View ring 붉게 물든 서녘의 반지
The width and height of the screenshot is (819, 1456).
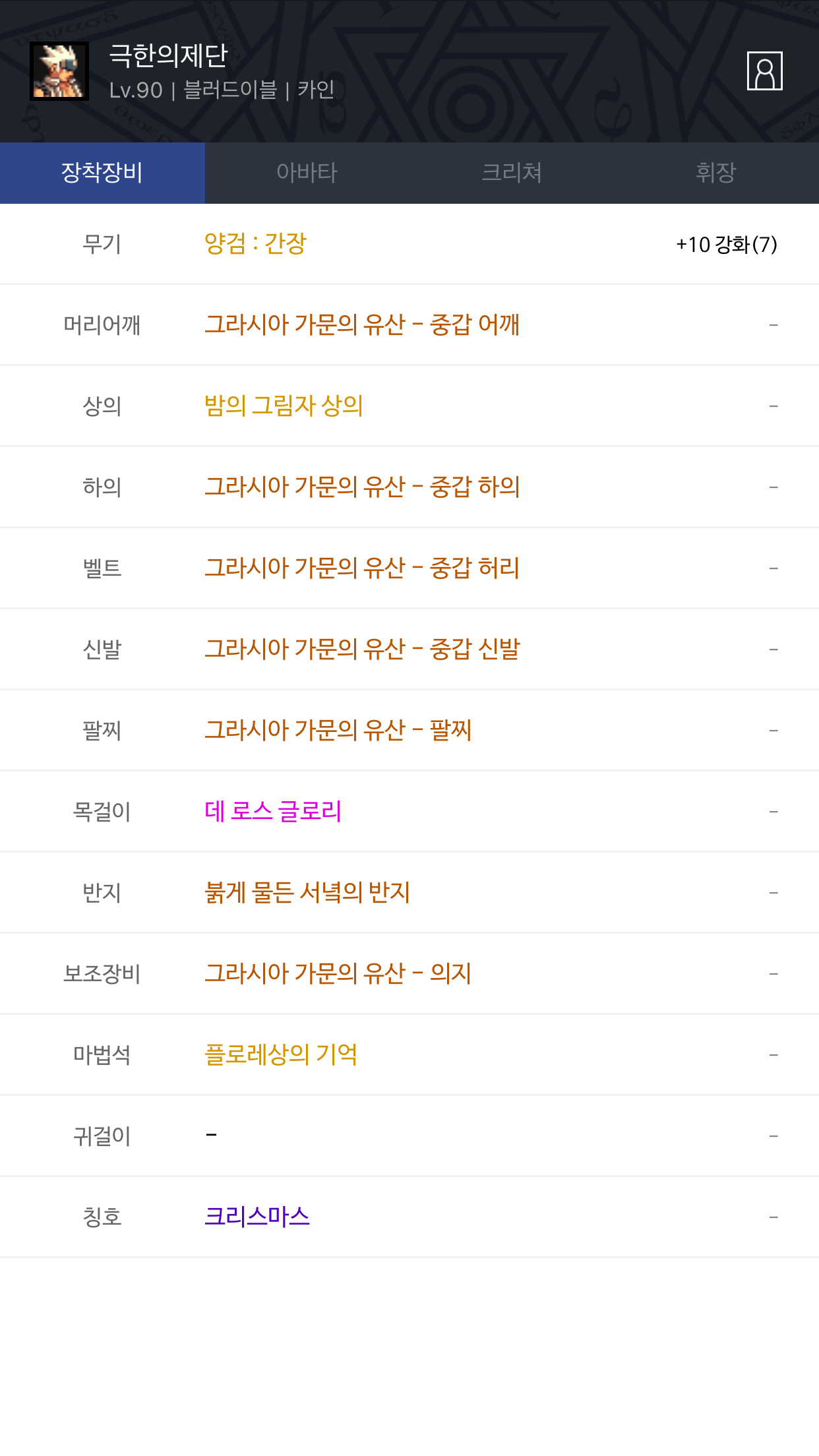pyautogui.click(x=307, y=892)
